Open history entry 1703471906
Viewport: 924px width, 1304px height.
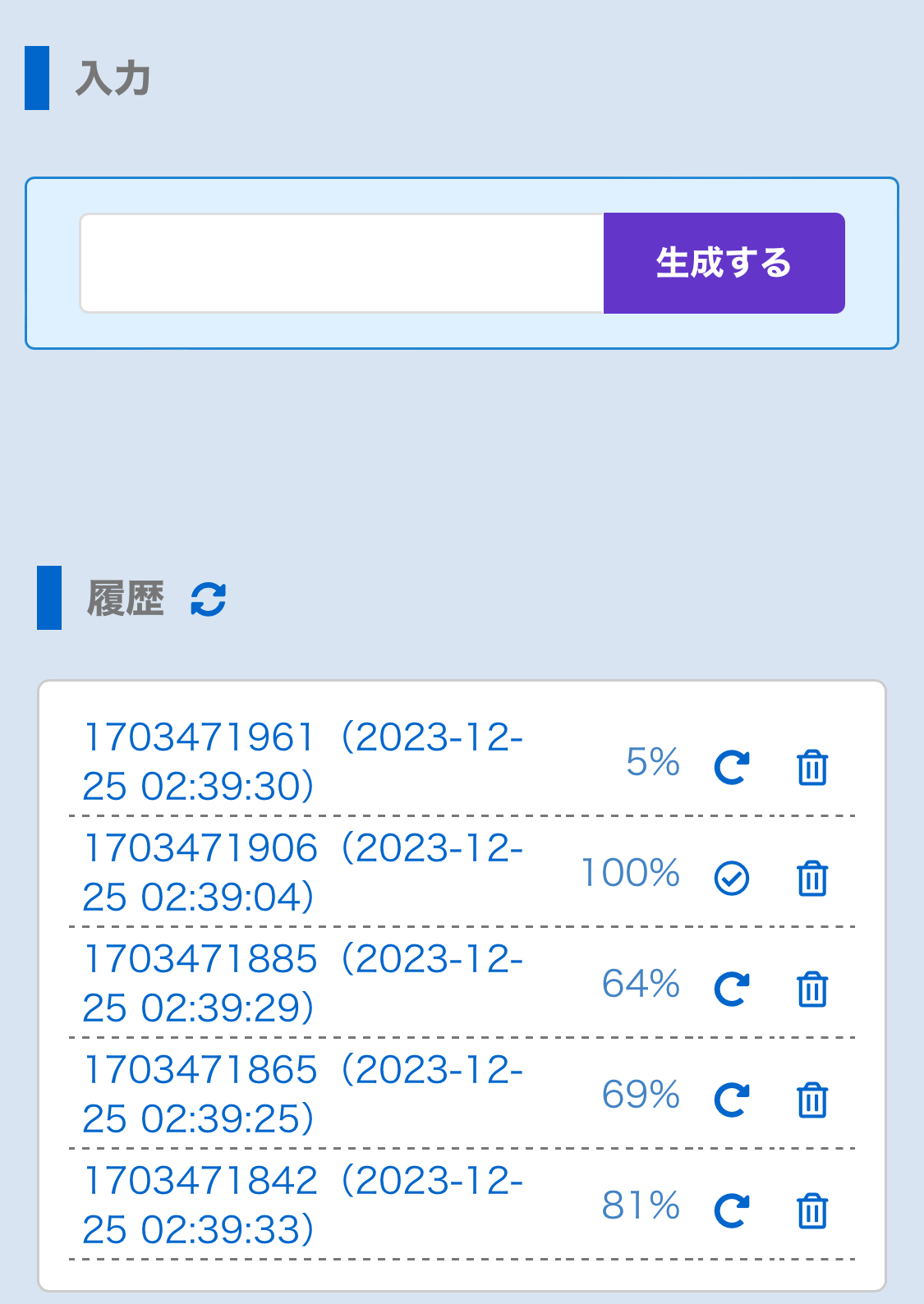point(302,872)
